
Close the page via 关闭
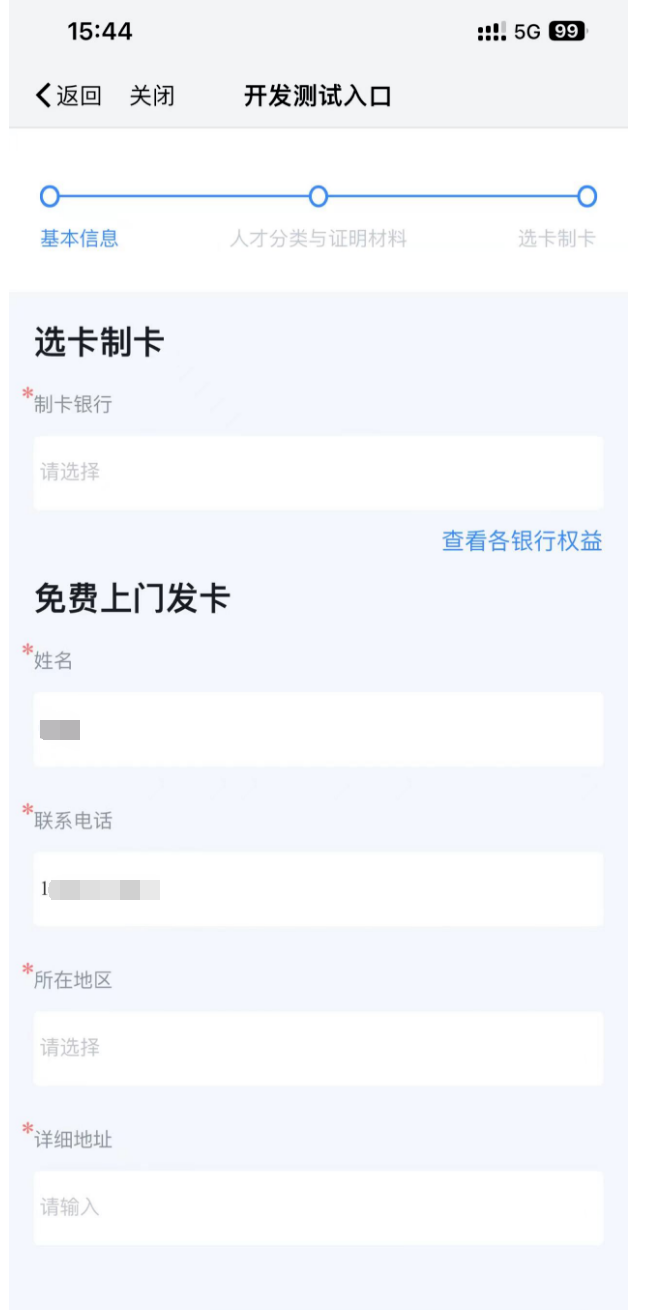coord(152,96)
